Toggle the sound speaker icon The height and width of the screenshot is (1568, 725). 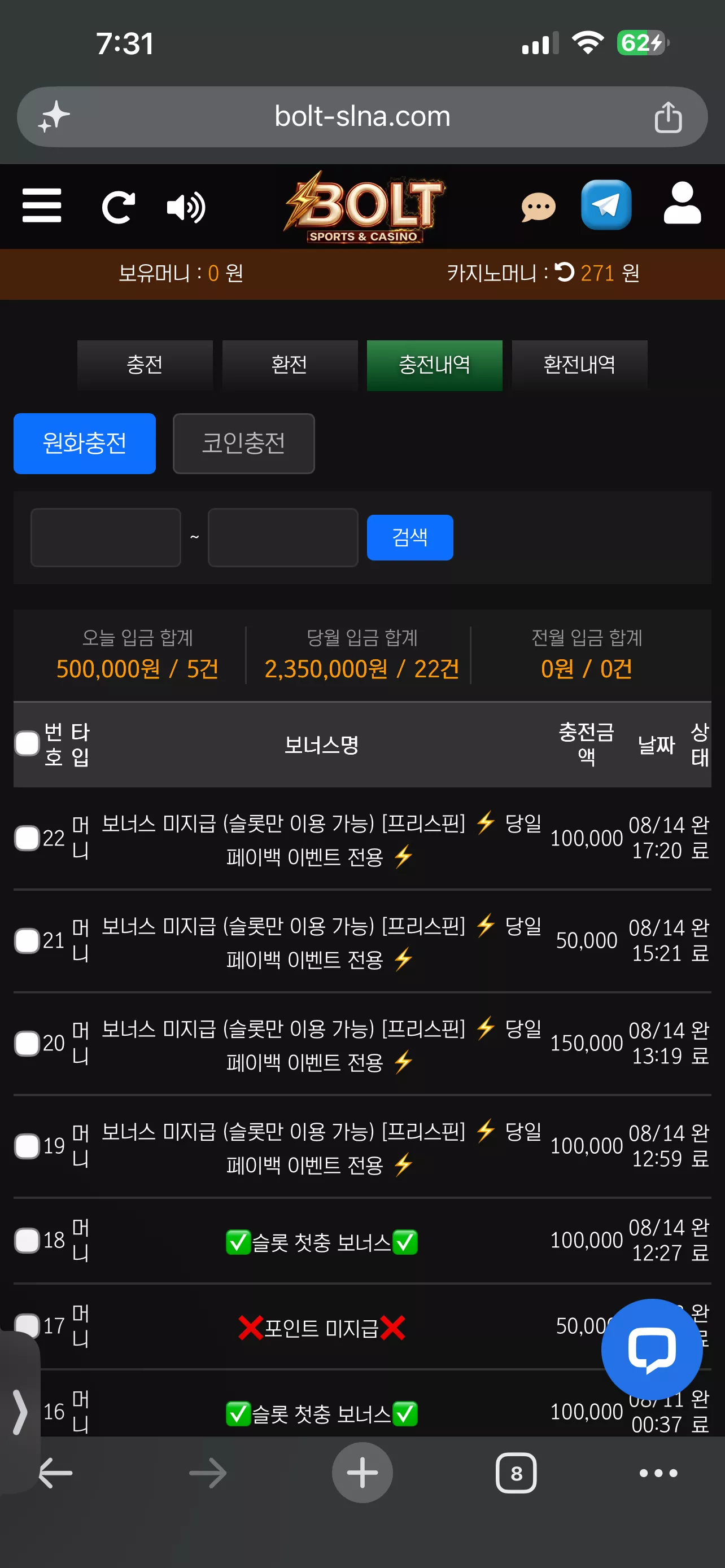pyautogui.click(x=186, y=207)
